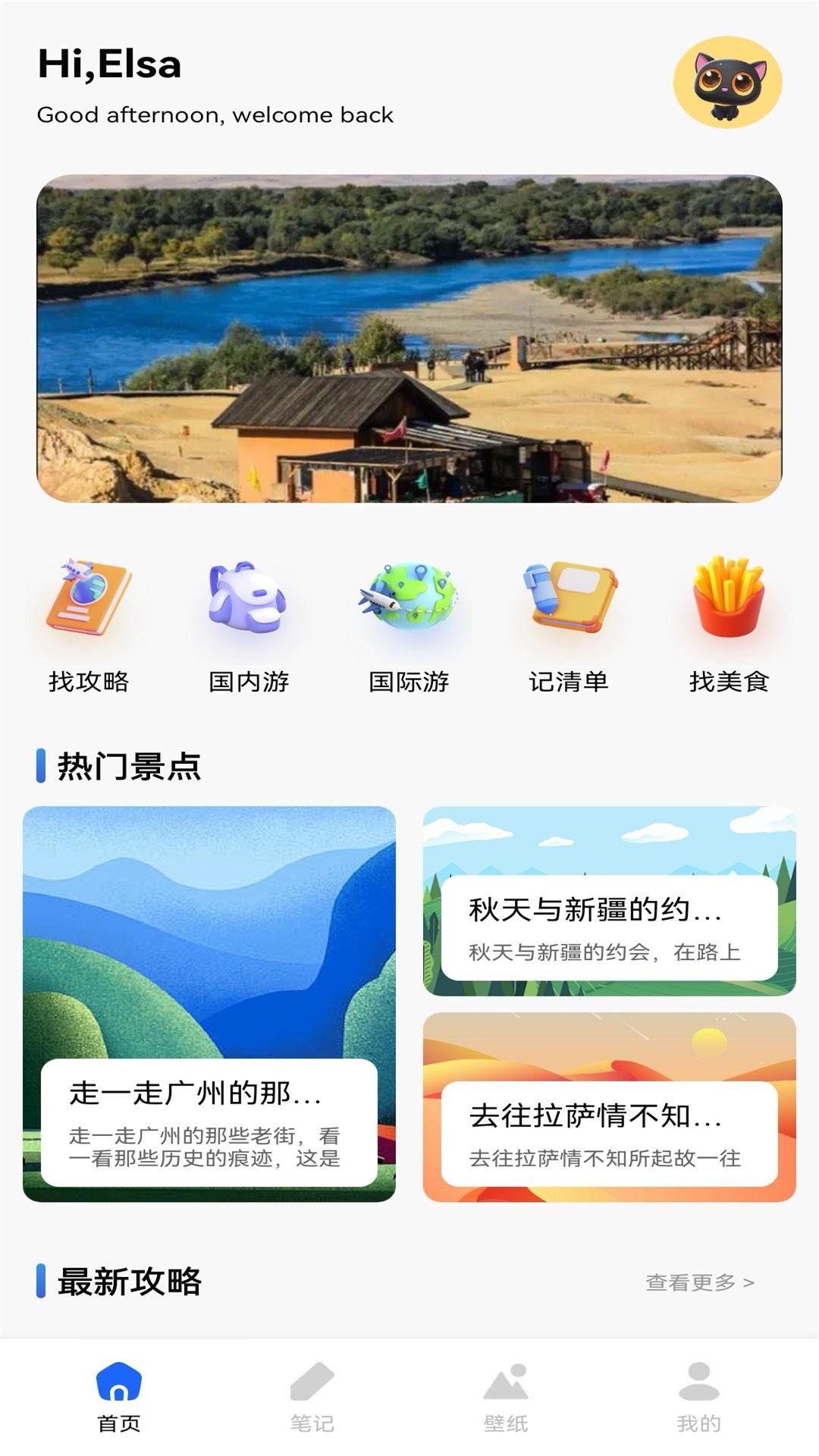
Task: Select the 首页 home icon
Action: (x=119, y=1395)
